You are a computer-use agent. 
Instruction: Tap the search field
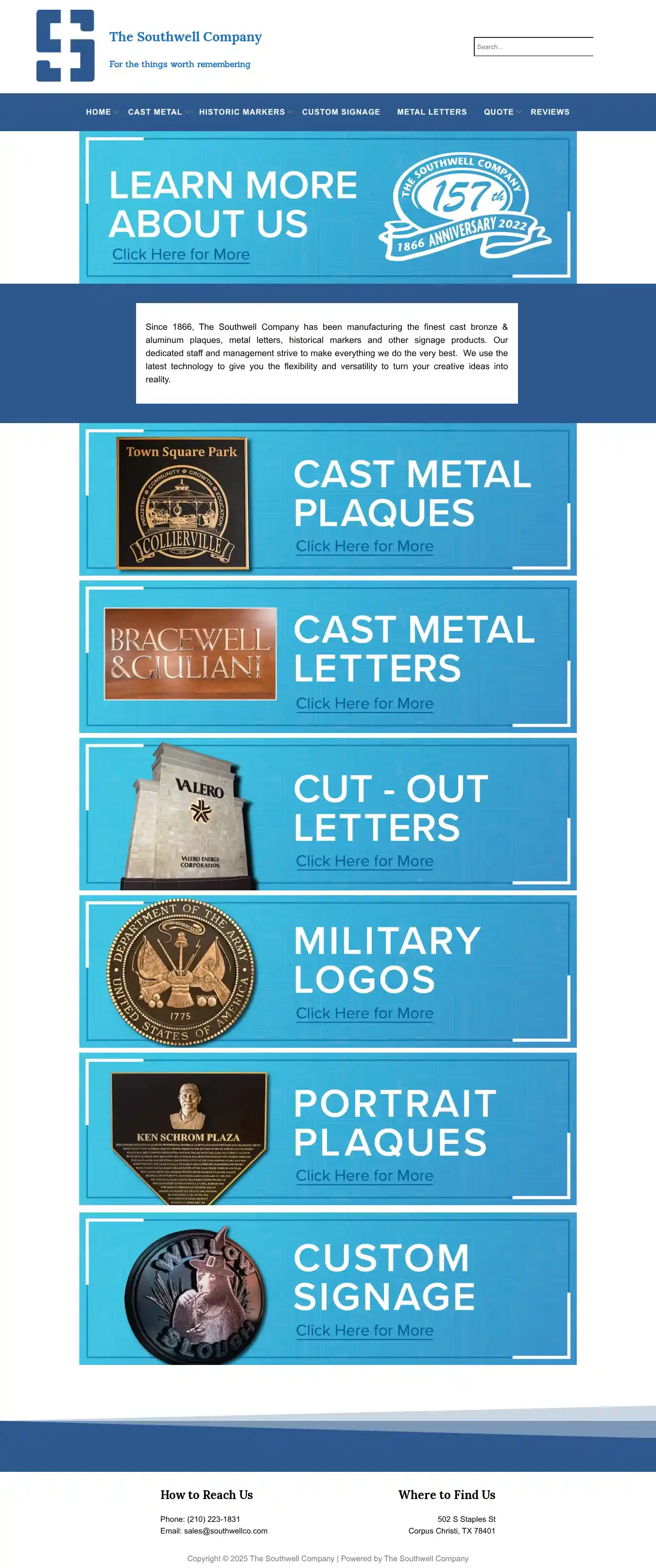pos(533,47)
